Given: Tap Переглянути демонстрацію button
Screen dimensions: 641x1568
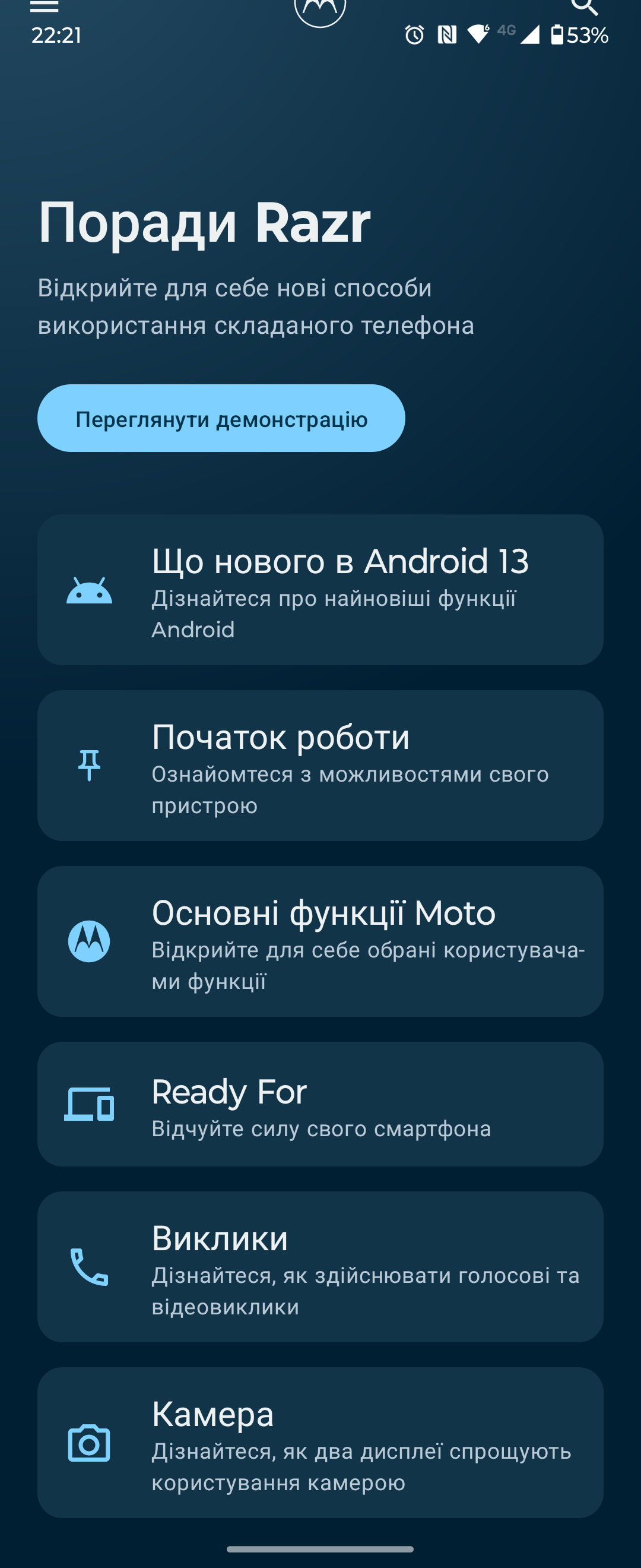Looking at the screenshot, I should point(221,418).
